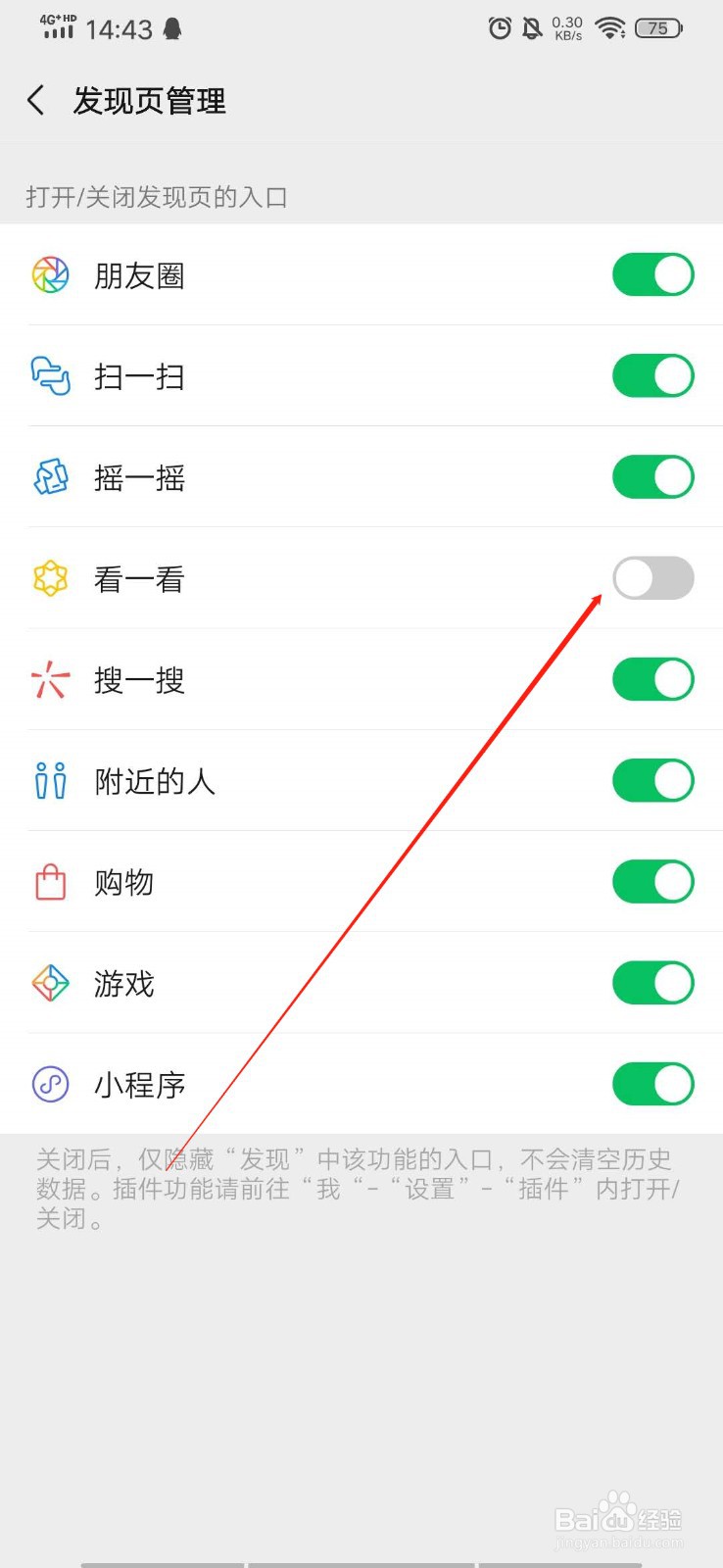
Task: Enable the 看一看 entry toggle
Action: pyautogui.click(x=652, y=578)
